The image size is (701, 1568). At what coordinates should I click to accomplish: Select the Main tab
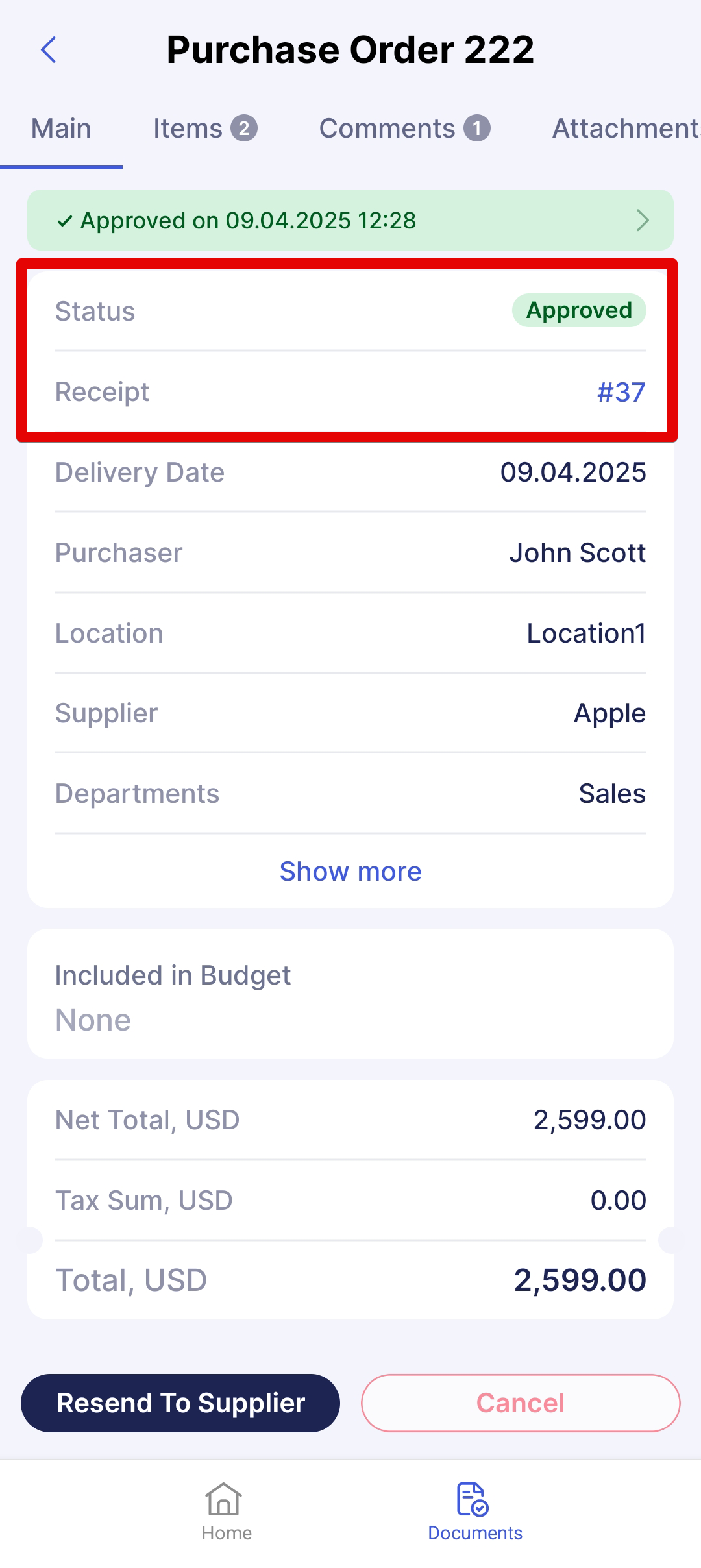click(61, 129)
